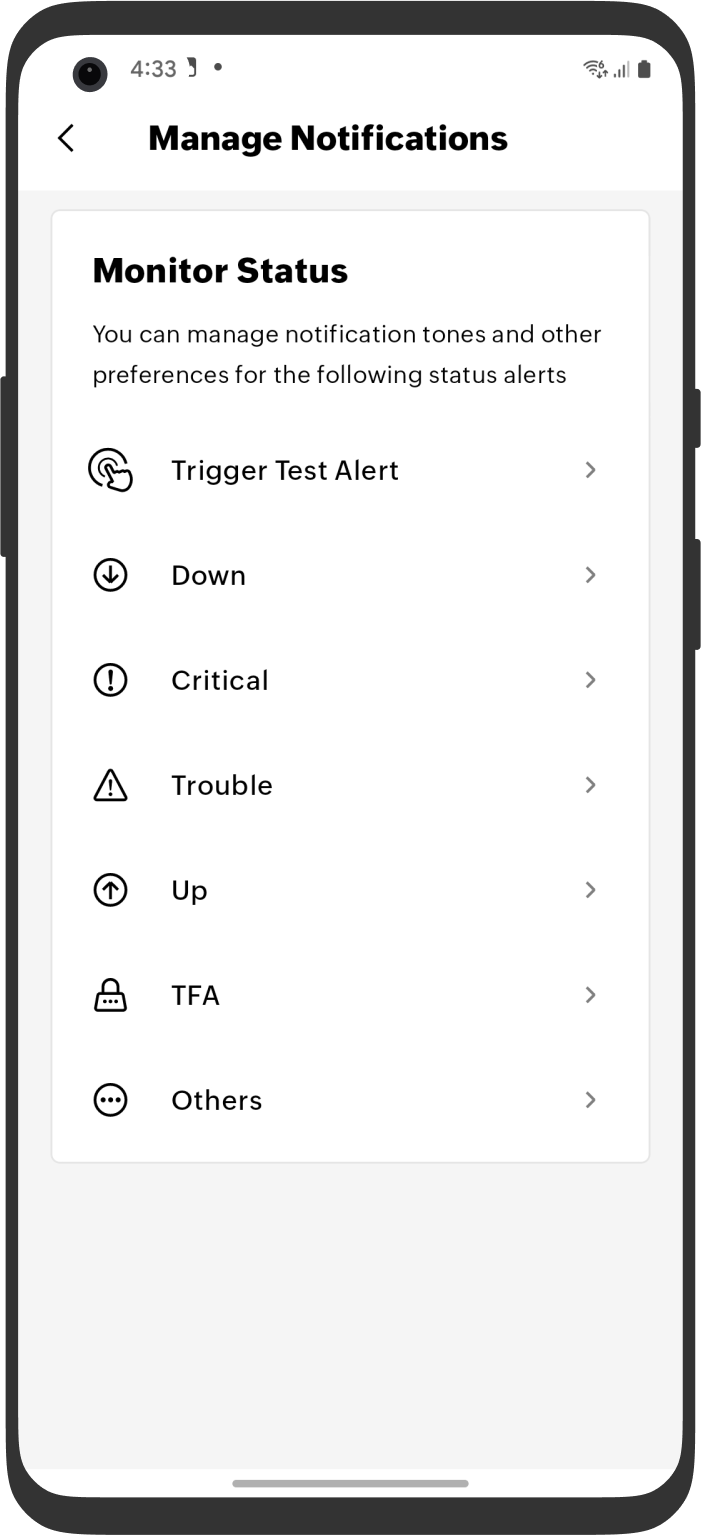Open TFA notification preferences
This screenshot has width=701, height=1535.
tap(349, 995)
